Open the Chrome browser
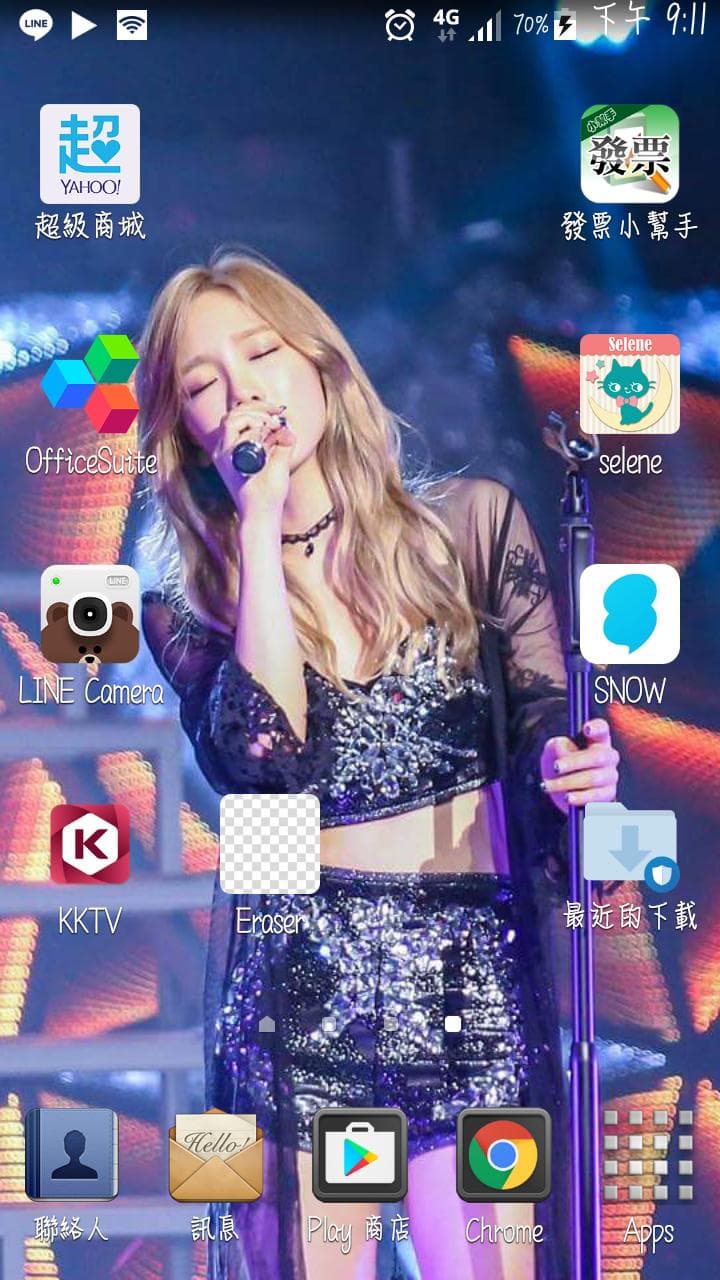The image size is (720, 1280). point(504,1155)
